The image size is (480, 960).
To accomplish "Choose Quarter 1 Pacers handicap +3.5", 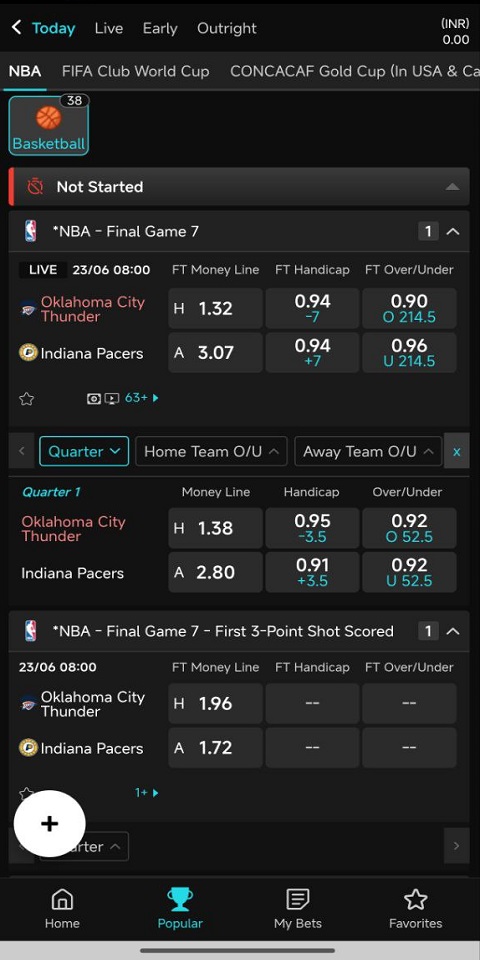I will coord(312,572).
